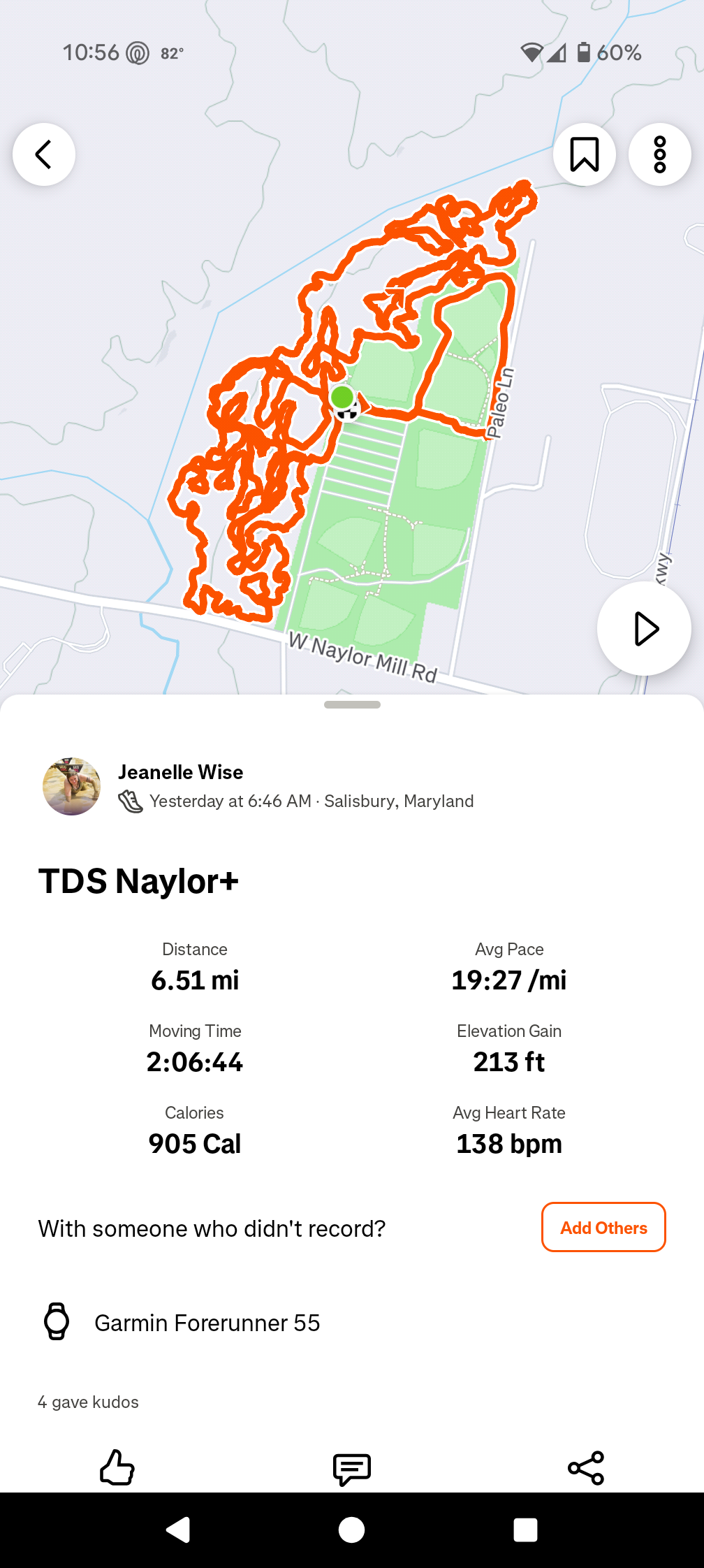This screenshot has height=1568, width=704.
Task: Open recent apps from the navigation bar
Action: coord(525,1530)
